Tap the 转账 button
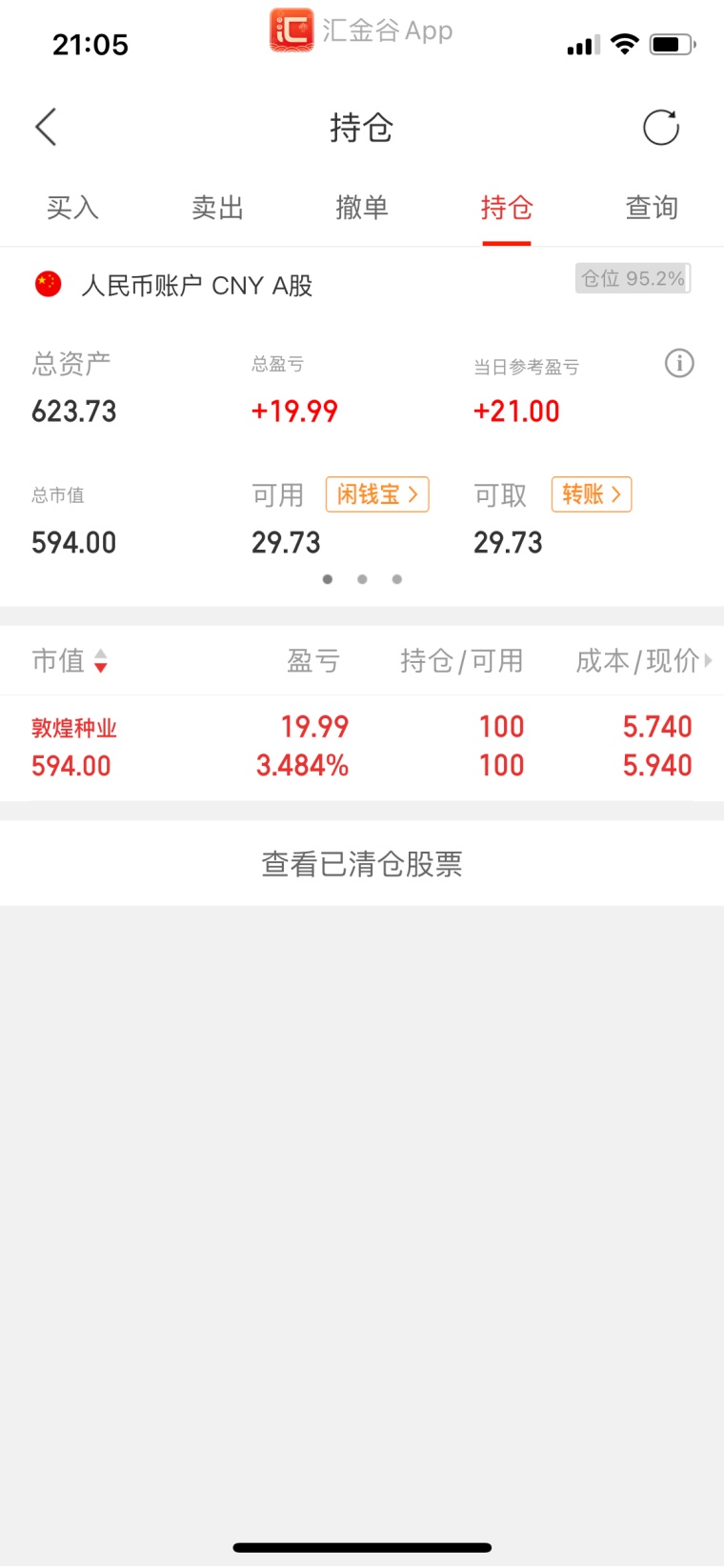724x1568 pixels. point(592,494)
